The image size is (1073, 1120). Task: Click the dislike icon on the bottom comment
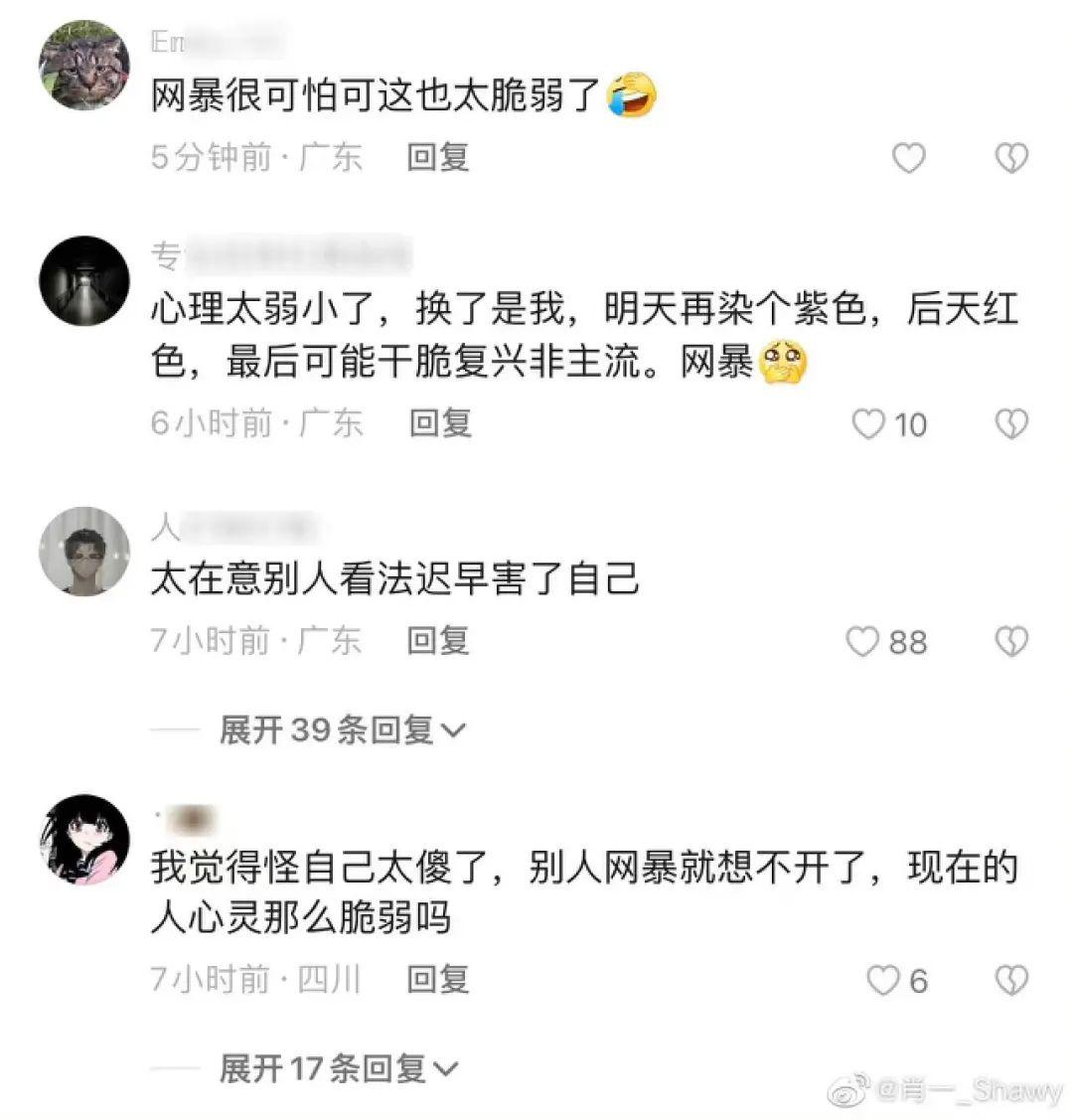[1011, 981]
